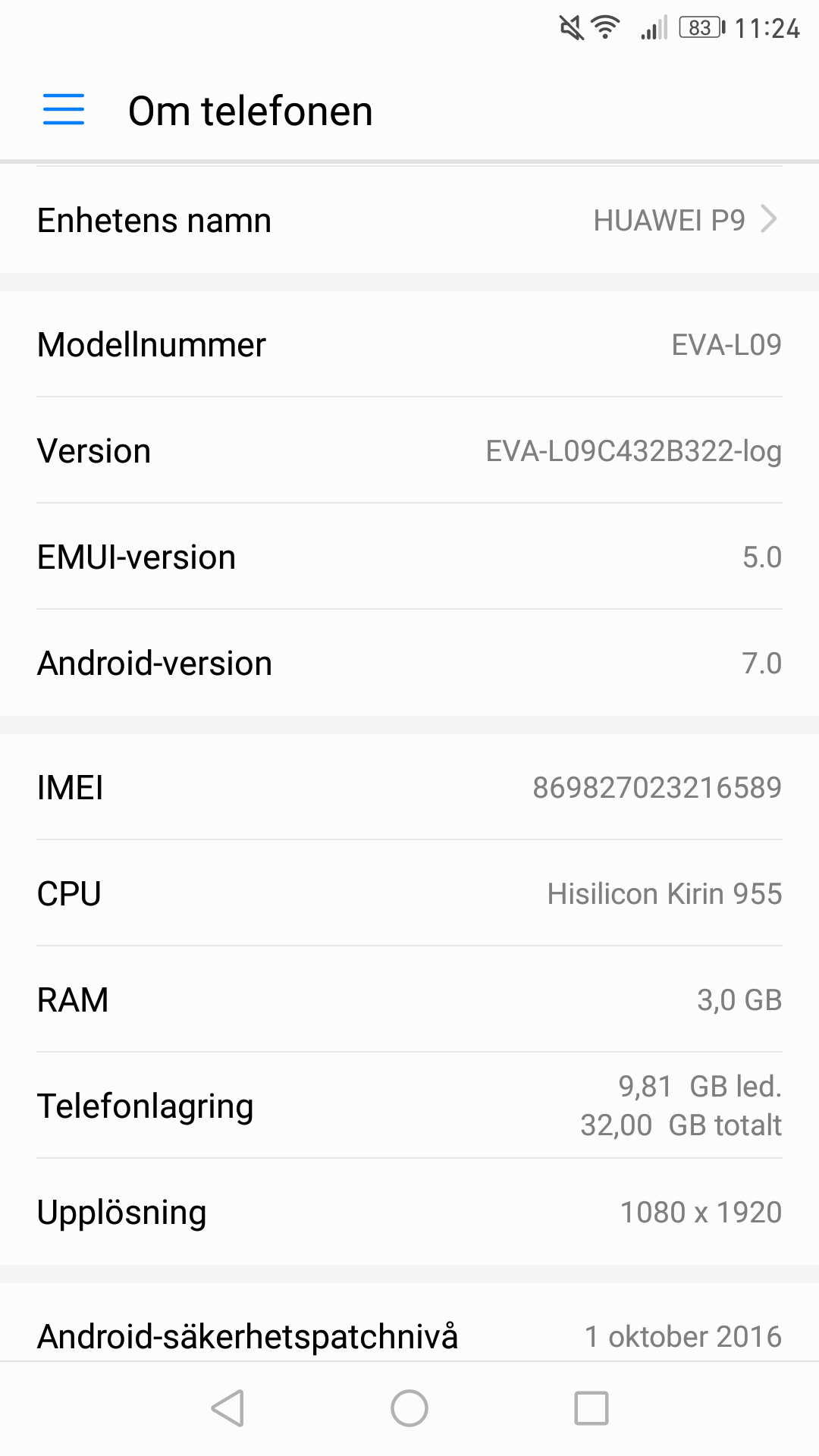The image size is (819, 1456).
Task: Tap the IMEI row
Action: (x=409, y=787)
